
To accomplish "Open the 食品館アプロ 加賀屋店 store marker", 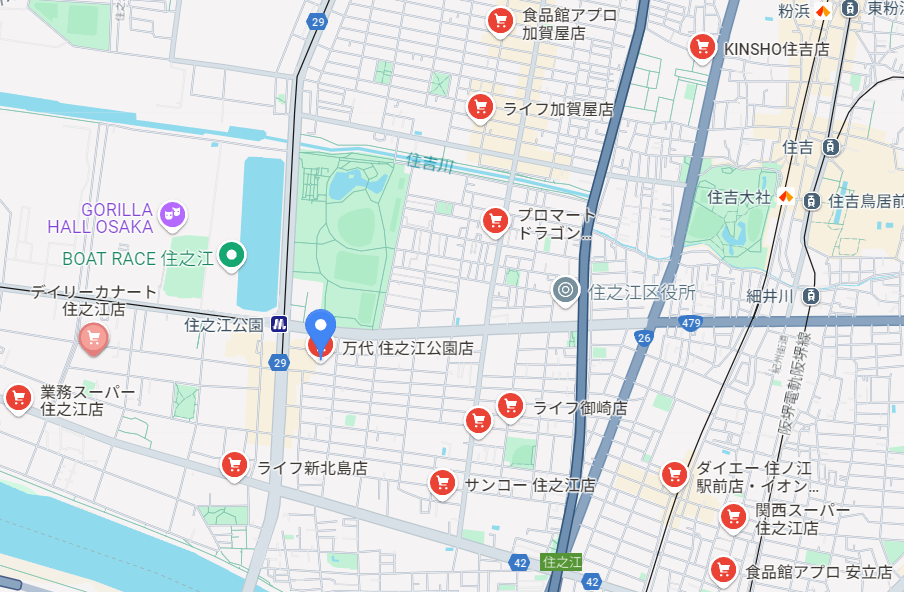I will pyautogui.click(x=500, y=20).
